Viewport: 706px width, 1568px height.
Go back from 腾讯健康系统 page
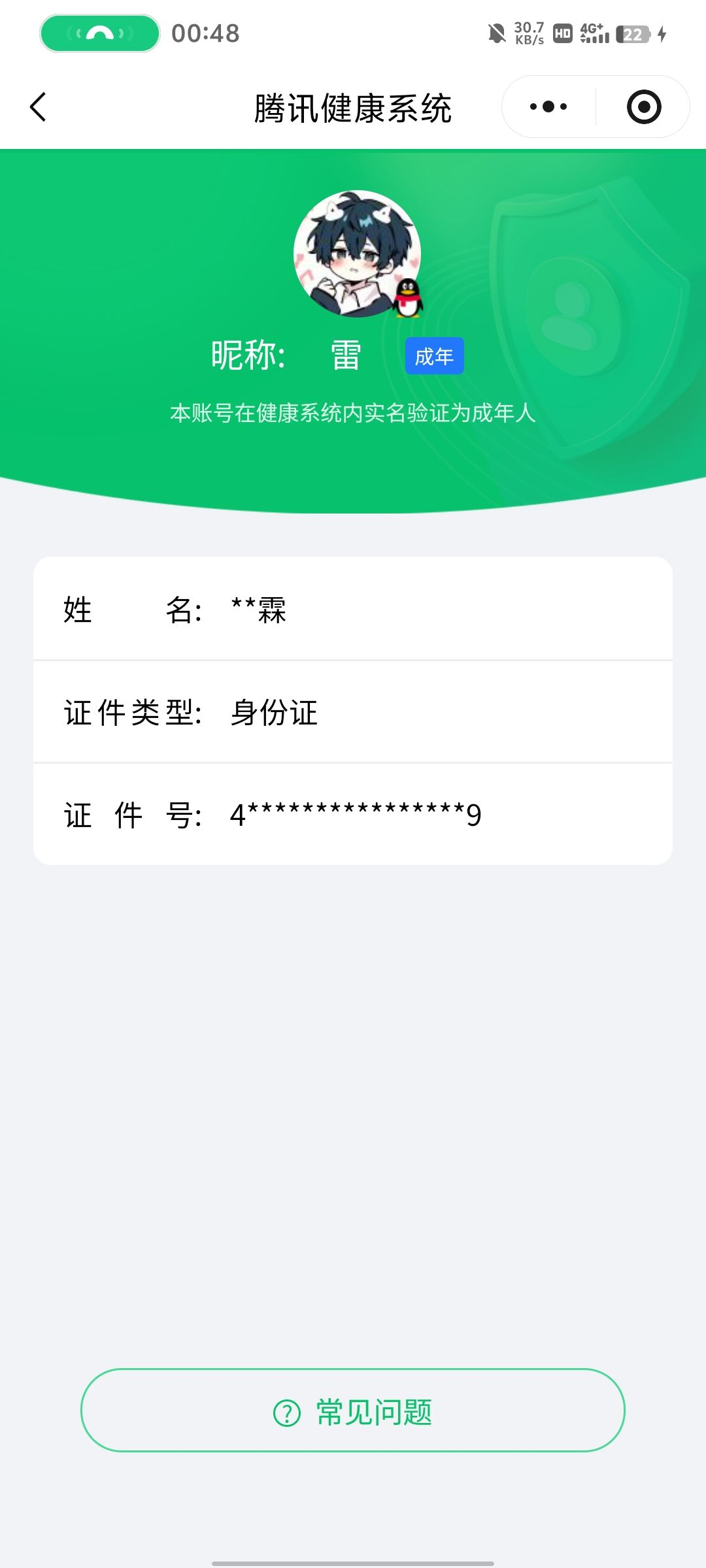coord(38,107)
